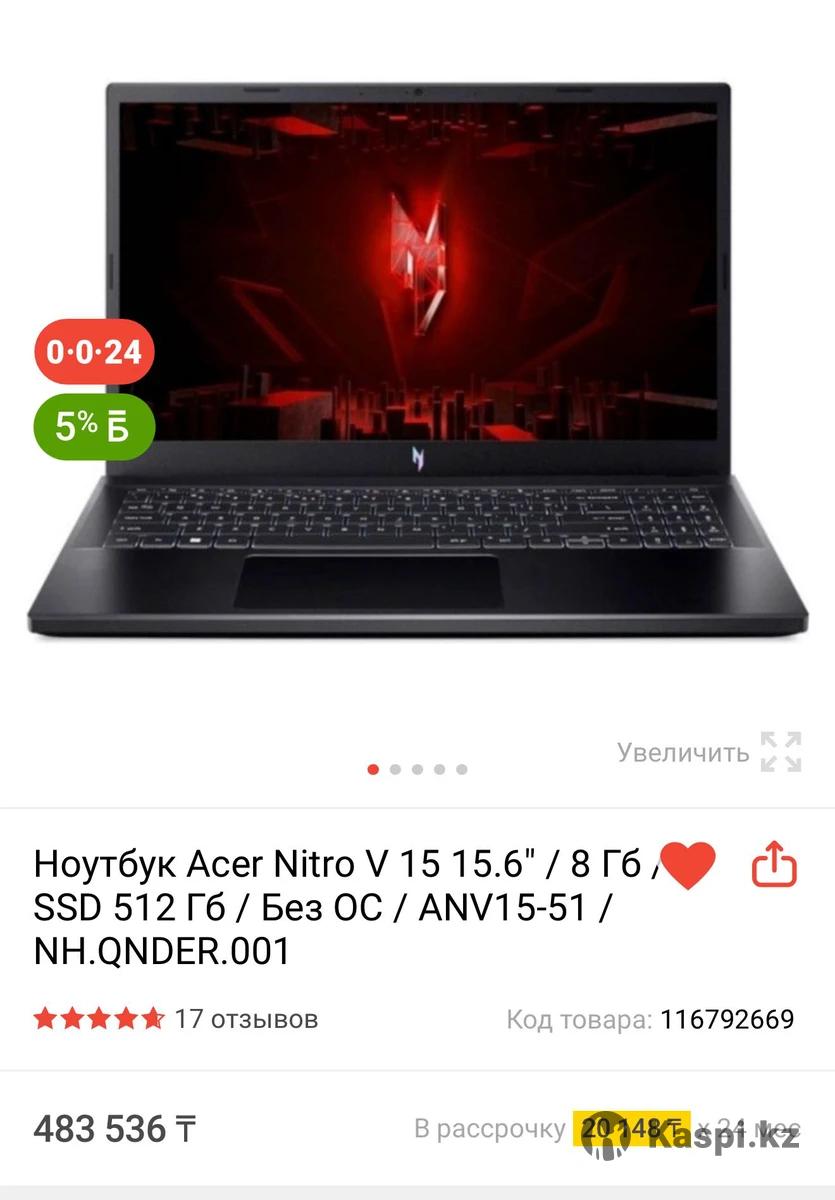Share this Acer Nitro listing
835x1200 pixels.
(x=774, y=864)
